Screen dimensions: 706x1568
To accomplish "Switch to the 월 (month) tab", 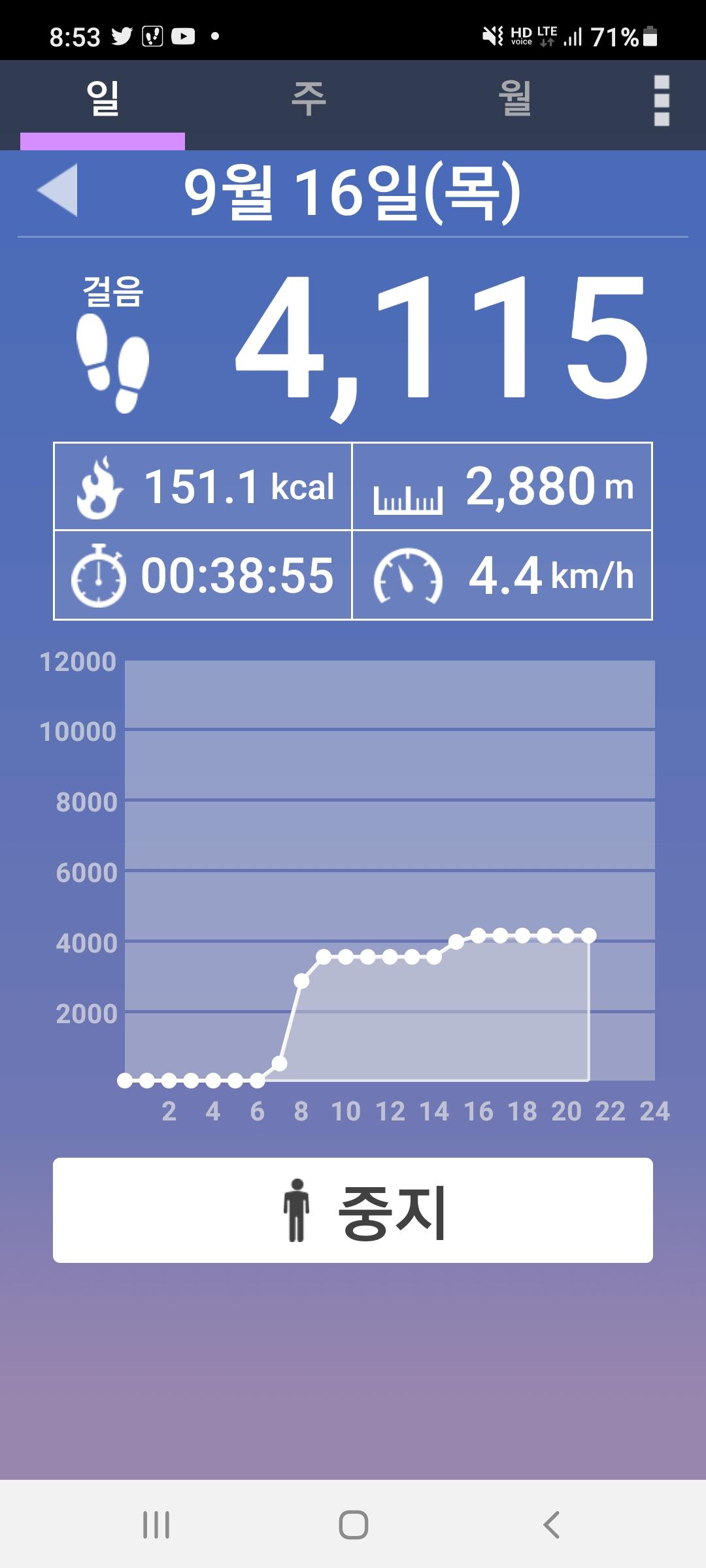I will [x=514, y=99].
